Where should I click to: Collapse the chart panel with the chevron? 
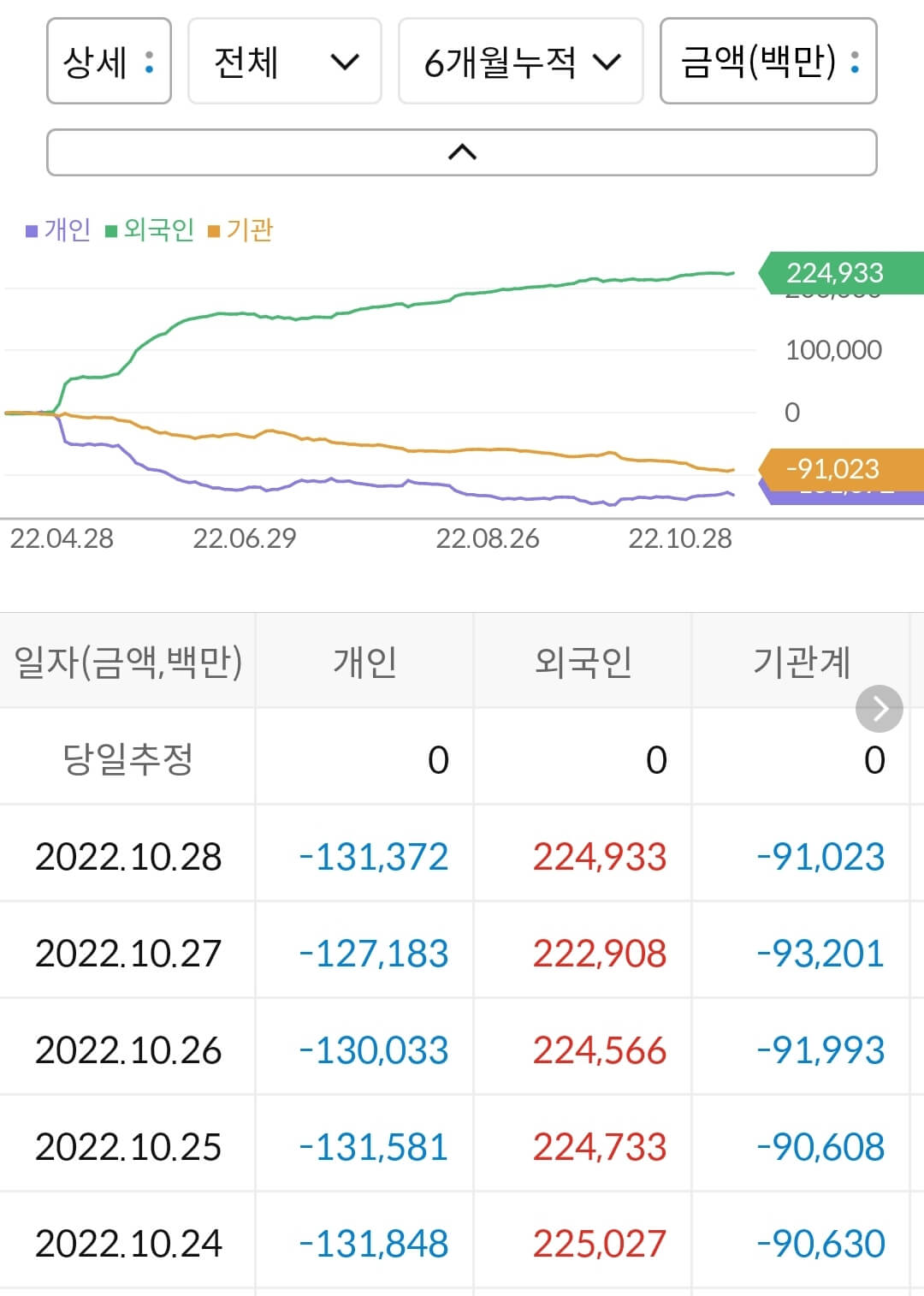(462, 152)
